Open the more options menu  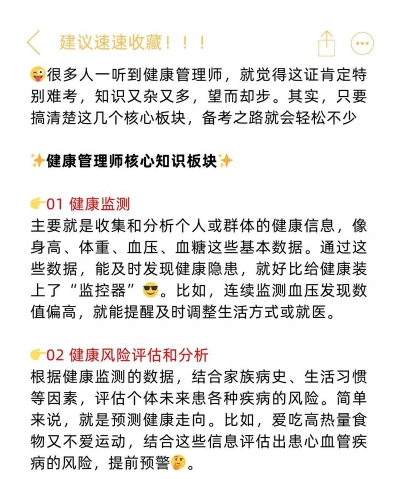pyautogui.click(x=362, y=43)
